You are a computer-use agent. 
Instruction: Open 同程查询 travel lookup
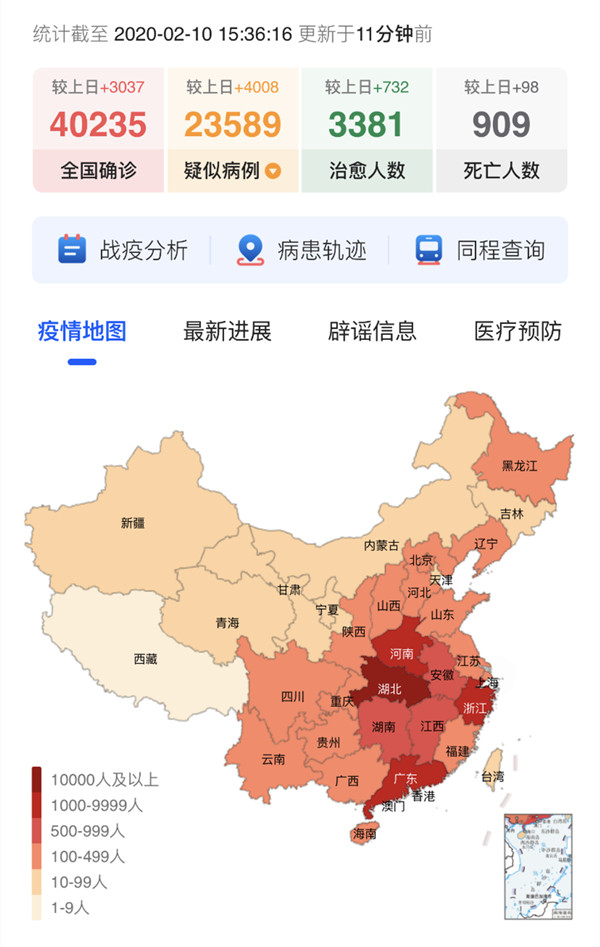coord(481,250)
